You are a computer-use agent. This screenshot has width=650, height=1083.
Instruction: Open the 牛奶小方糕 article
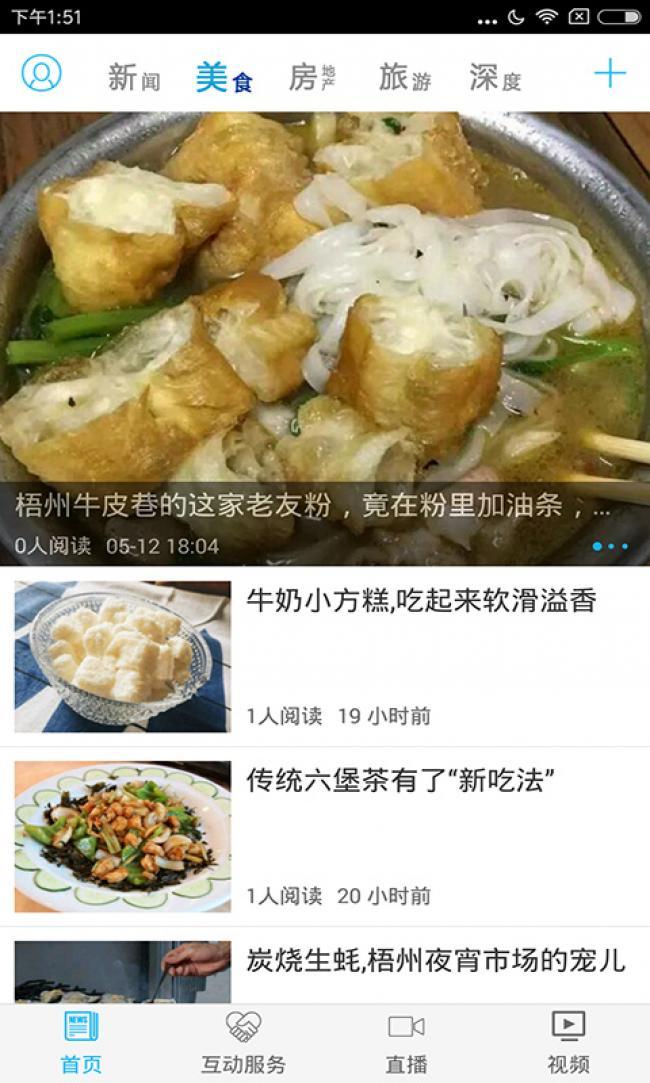click(325, 656)
